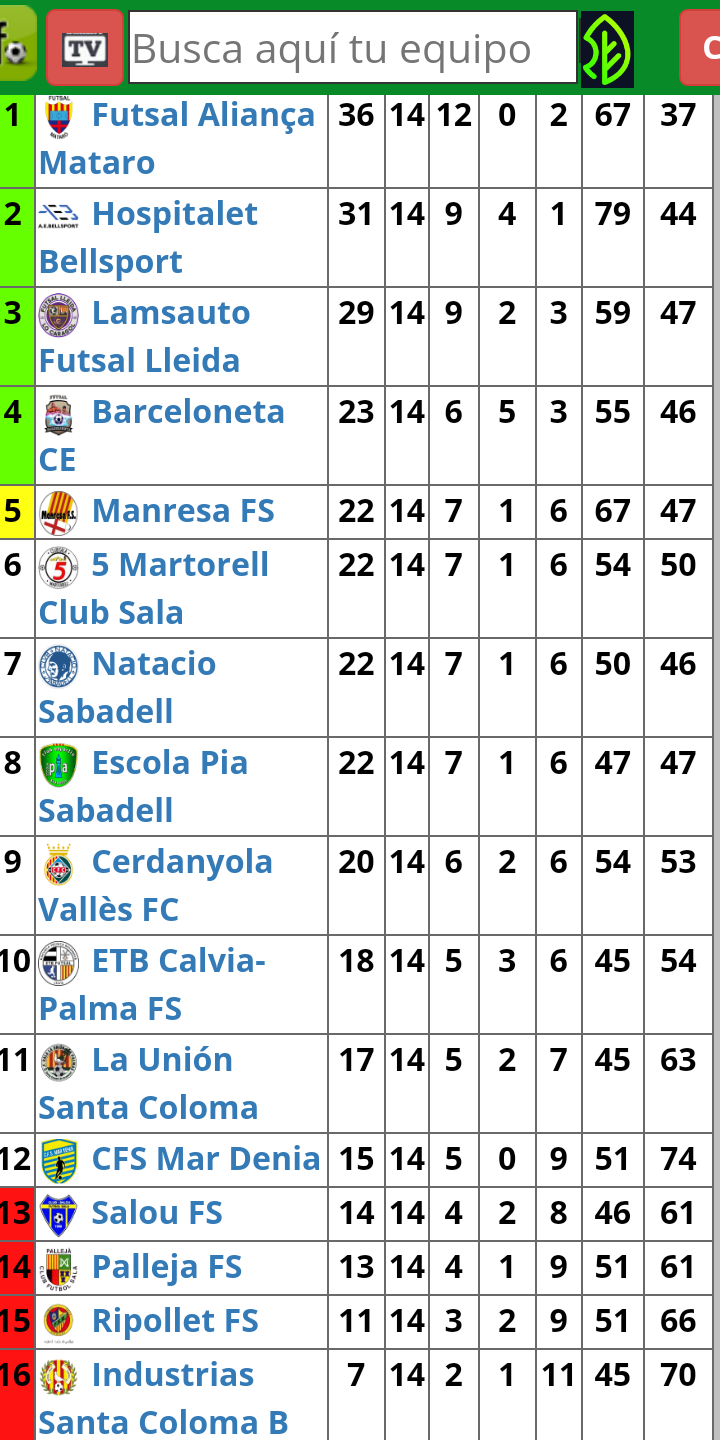This screenshot has height=1440, width=720.
Task: Open the green leaf icon
Action: click(x=607, y=47)
